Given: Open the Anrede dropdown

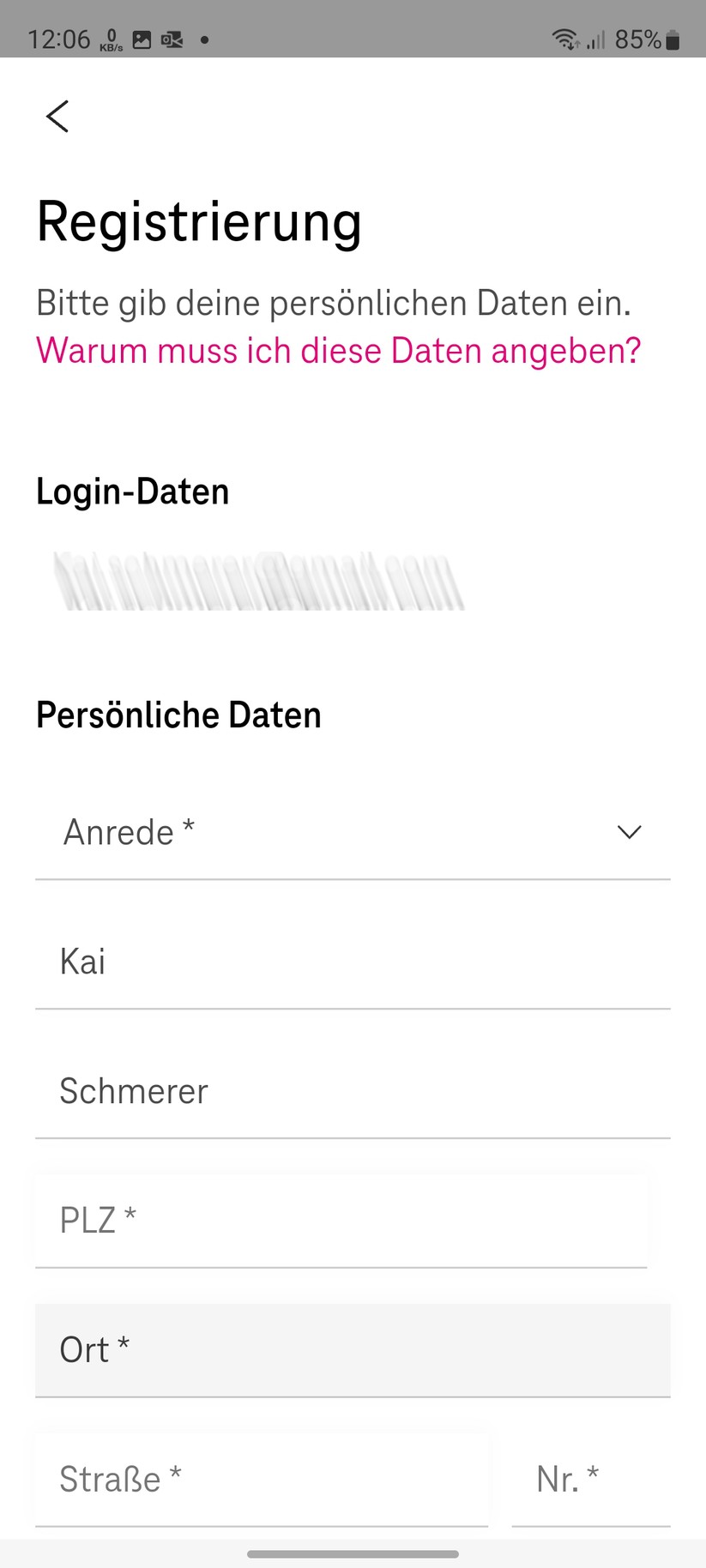Looking at the screenshot, I should click(x=343, y=832).
